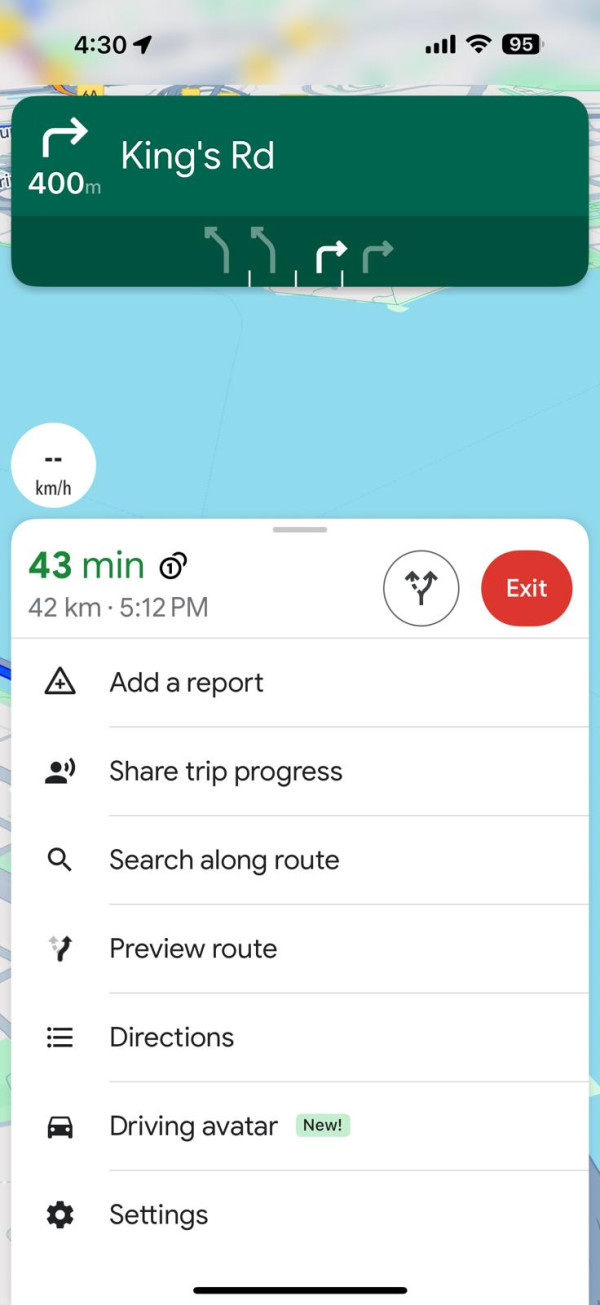600x1305 pixels.
Task: Open navigation Settings
Action: (x=158, y=1215)
